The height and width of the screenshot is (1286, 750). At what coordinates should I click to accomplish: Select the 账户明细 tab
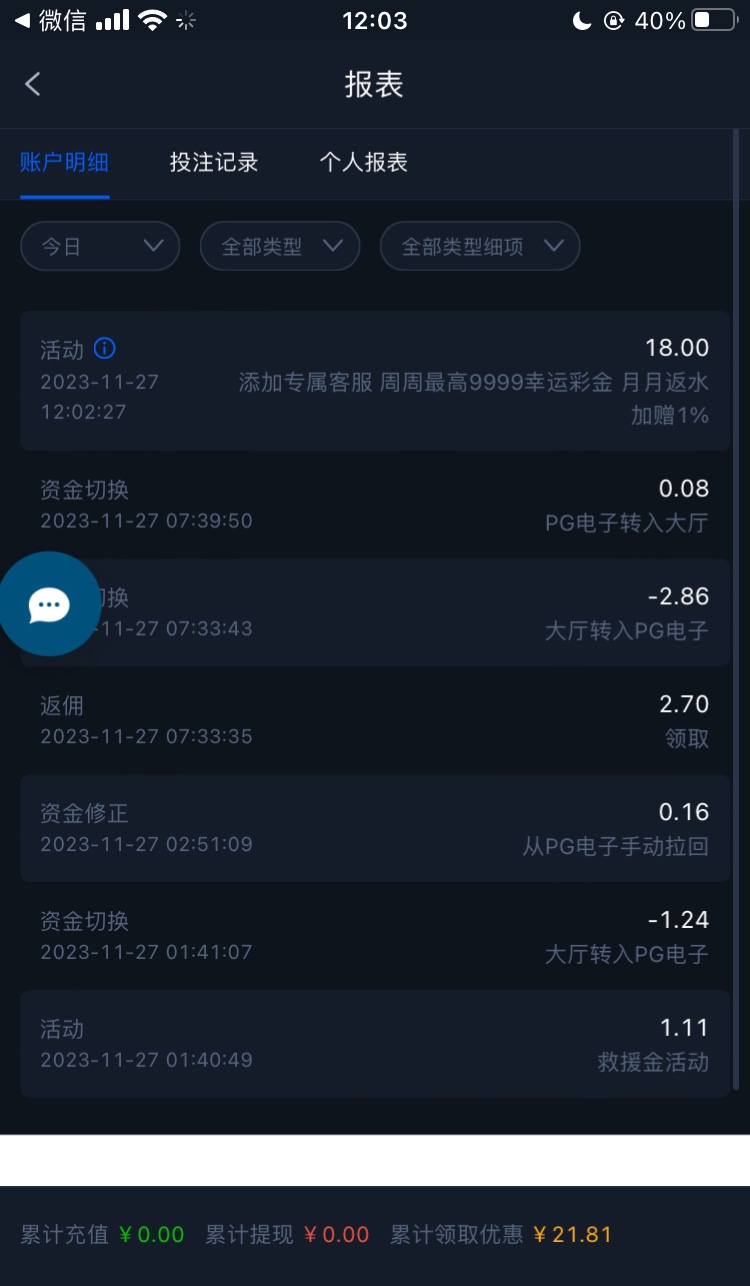pos(64,162)
